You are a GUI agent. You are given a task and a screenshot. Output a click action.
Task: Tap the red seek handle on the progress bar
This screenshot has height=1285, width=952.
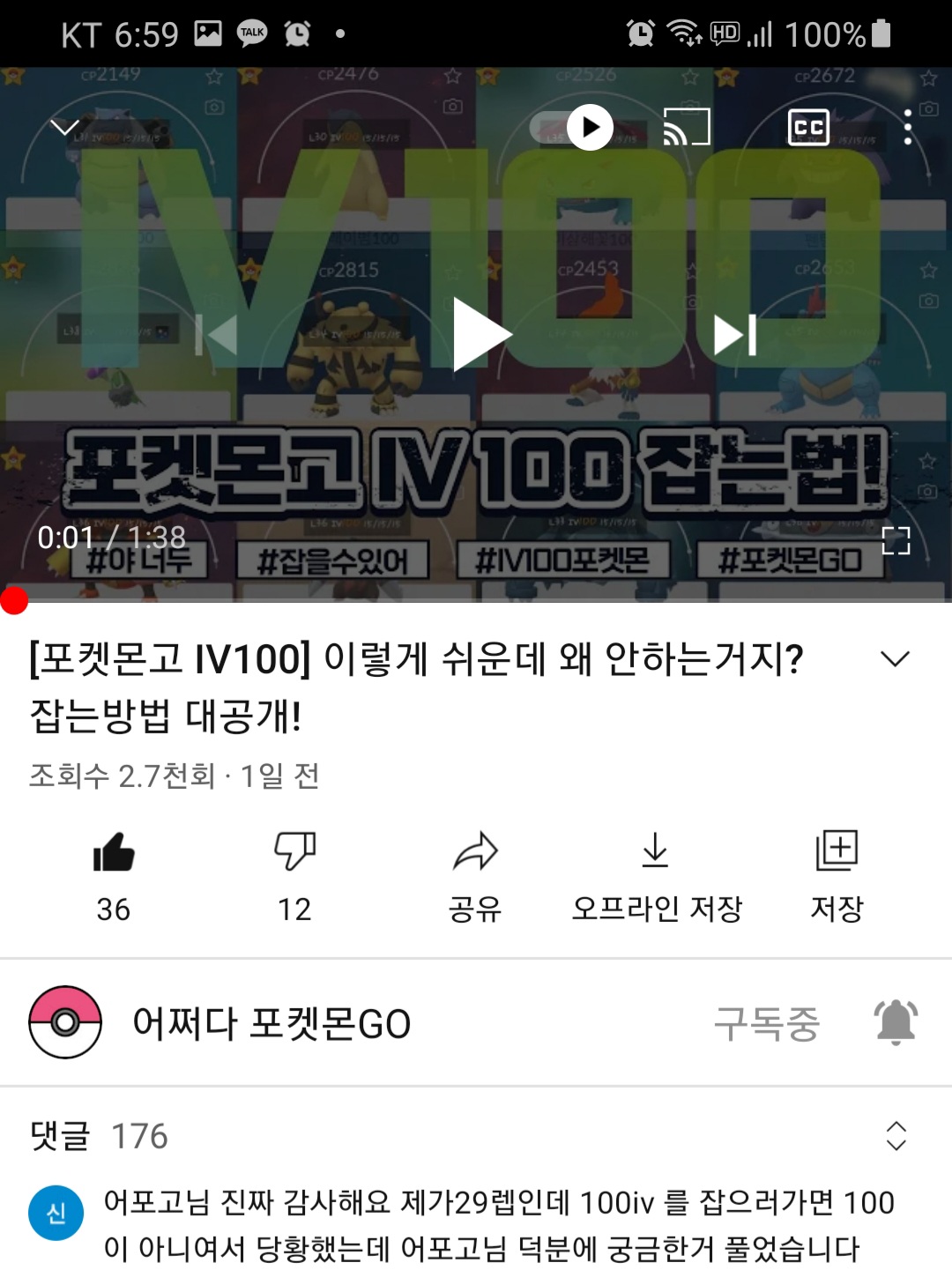click(x=14, y=601)
